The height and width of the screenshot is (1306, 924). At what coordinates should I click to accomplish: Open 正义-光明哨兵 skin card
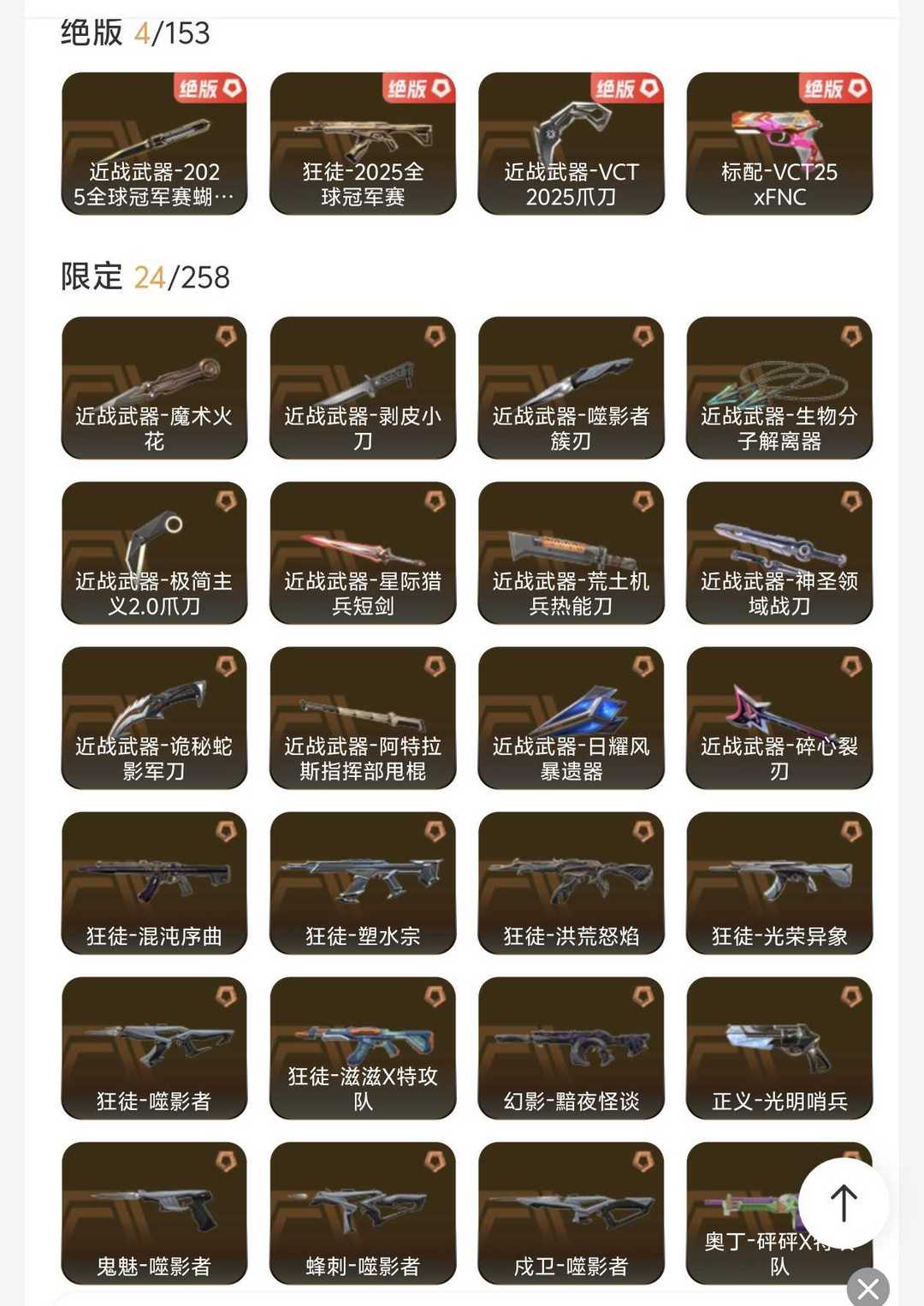click(x=779, y=1048)
